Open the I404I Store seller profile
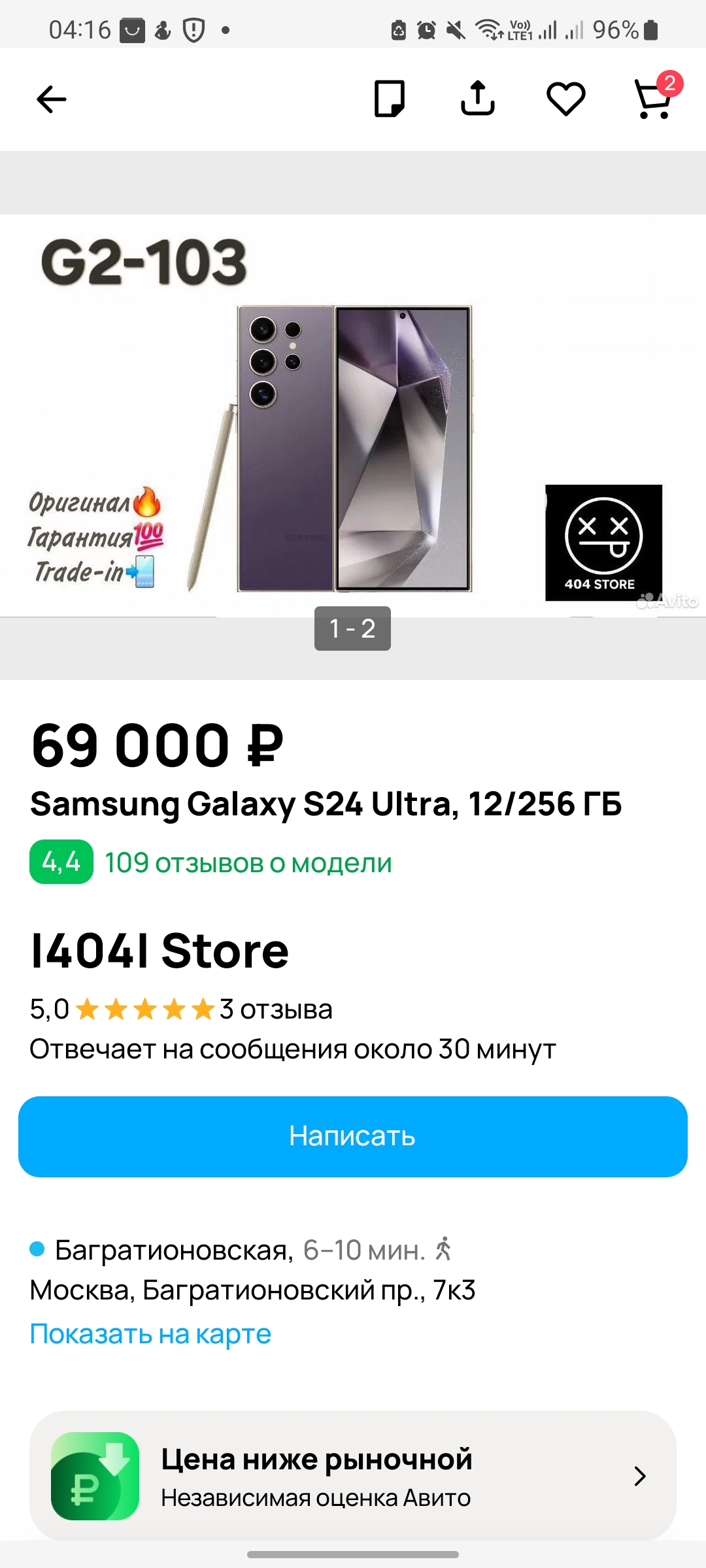This screenshot has width=706, height=1568. click(x=160, y=951)
